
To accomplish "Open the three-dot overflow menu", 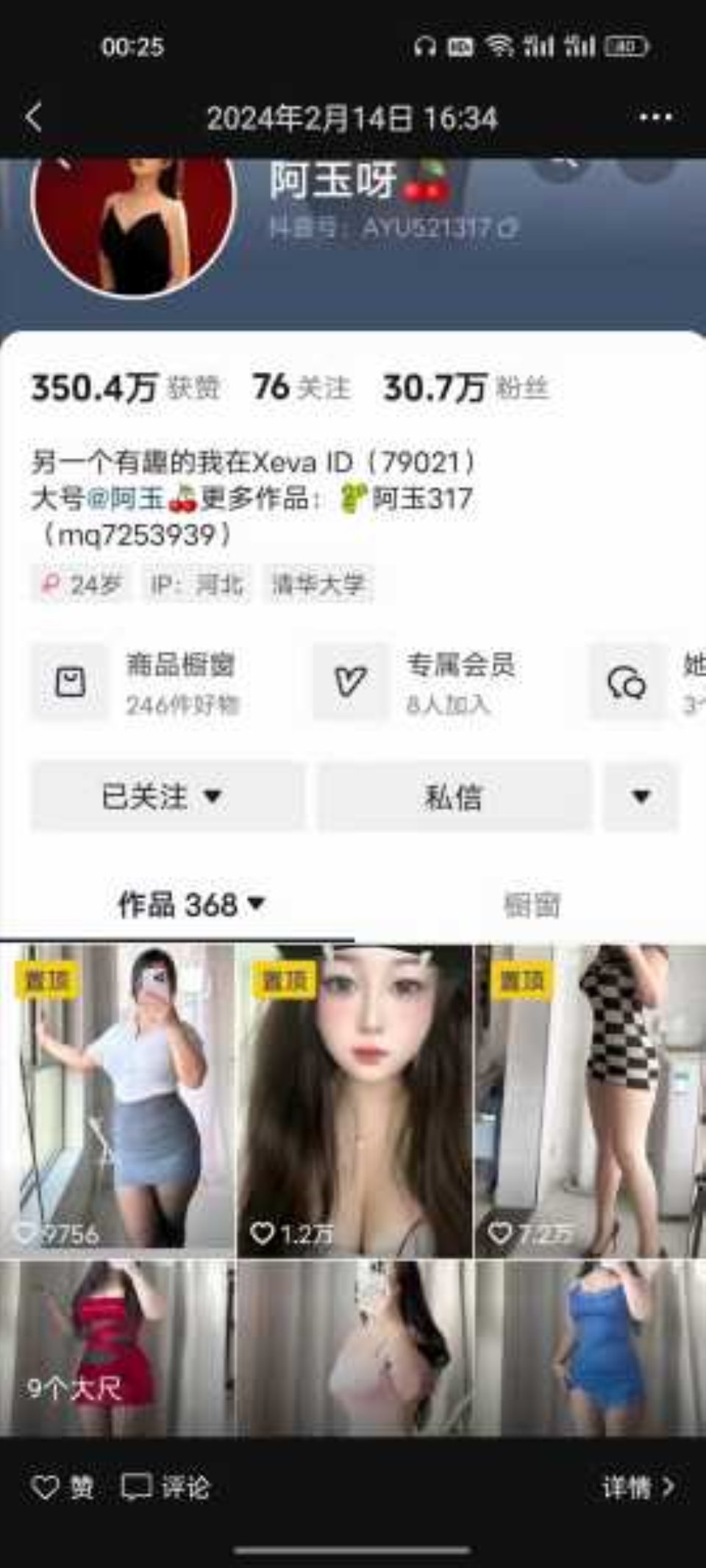I will point(655,118).
